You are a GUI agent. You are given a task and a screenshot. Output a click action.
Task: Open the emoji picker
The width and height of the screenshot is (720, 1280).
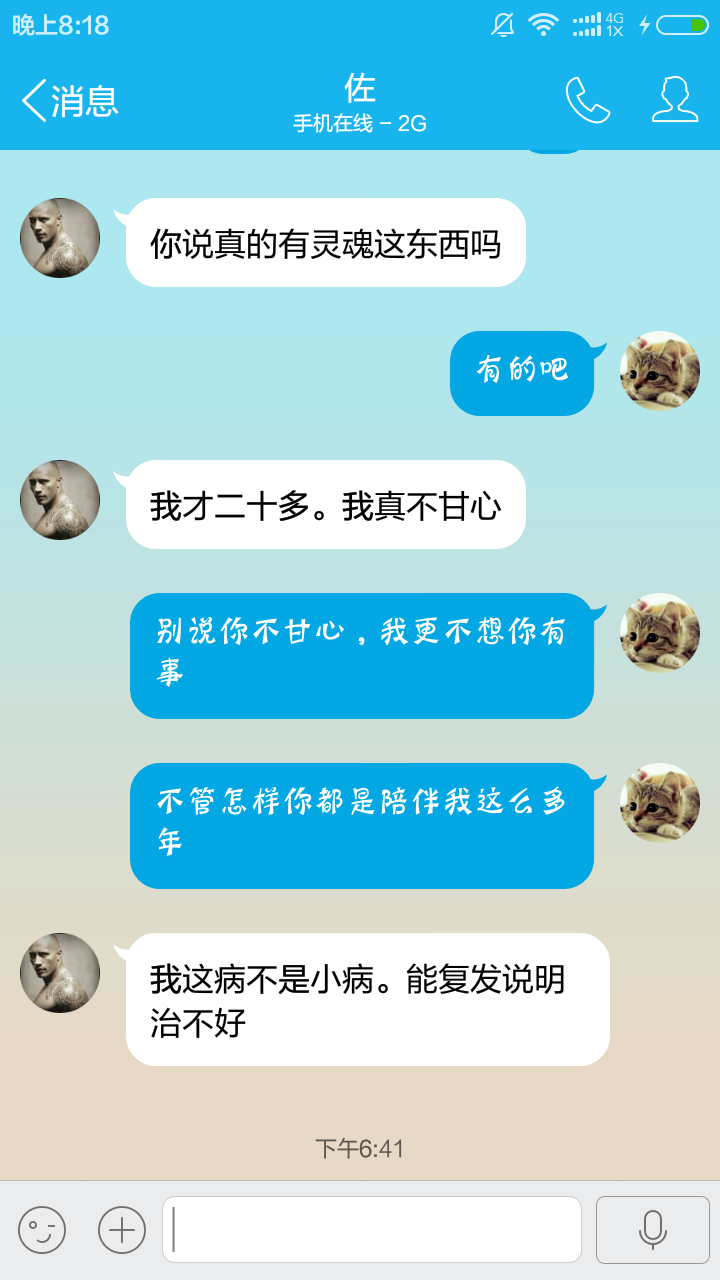tap(42, 1230)
